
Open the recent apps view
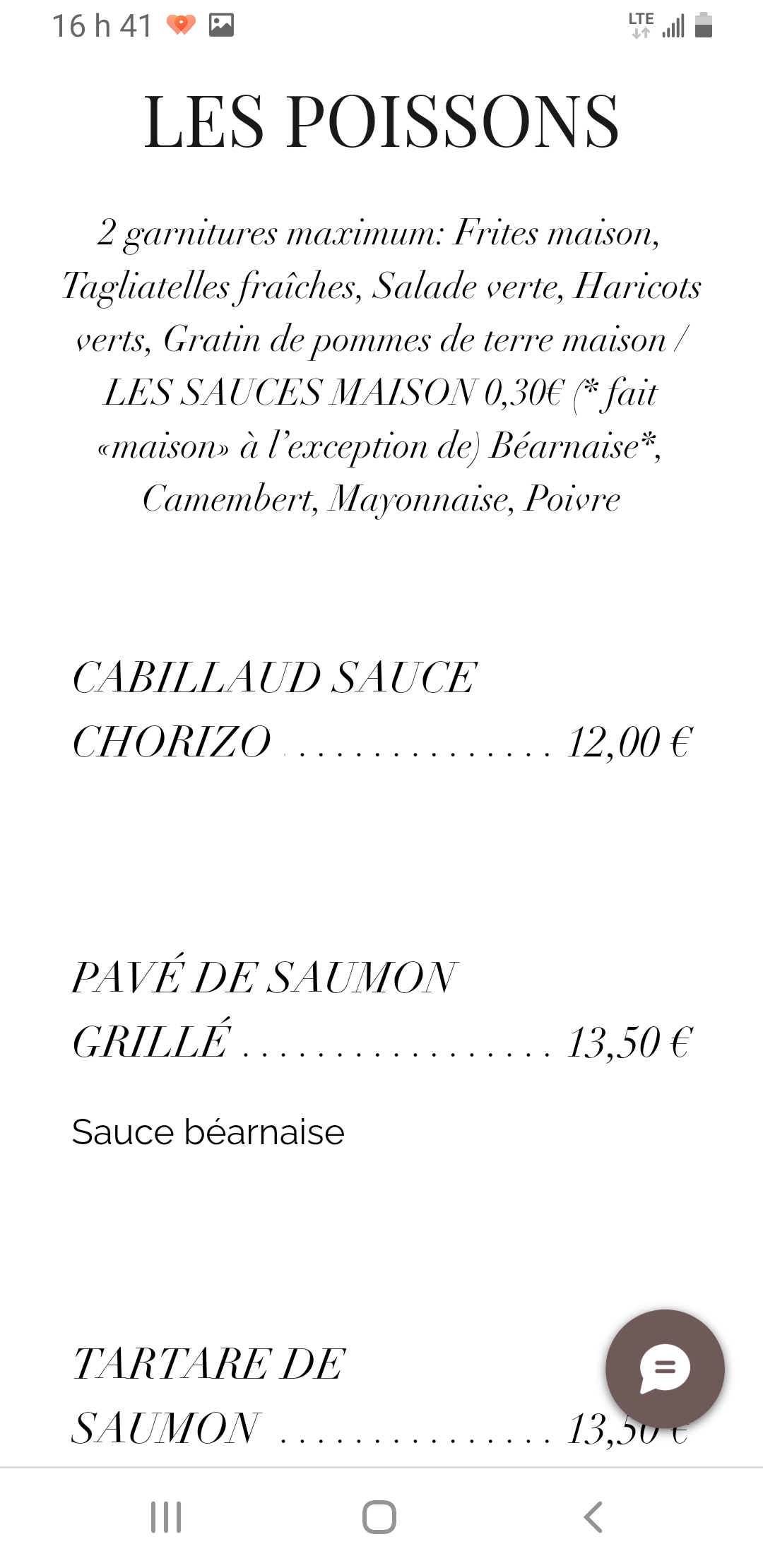click(166, 1516)
